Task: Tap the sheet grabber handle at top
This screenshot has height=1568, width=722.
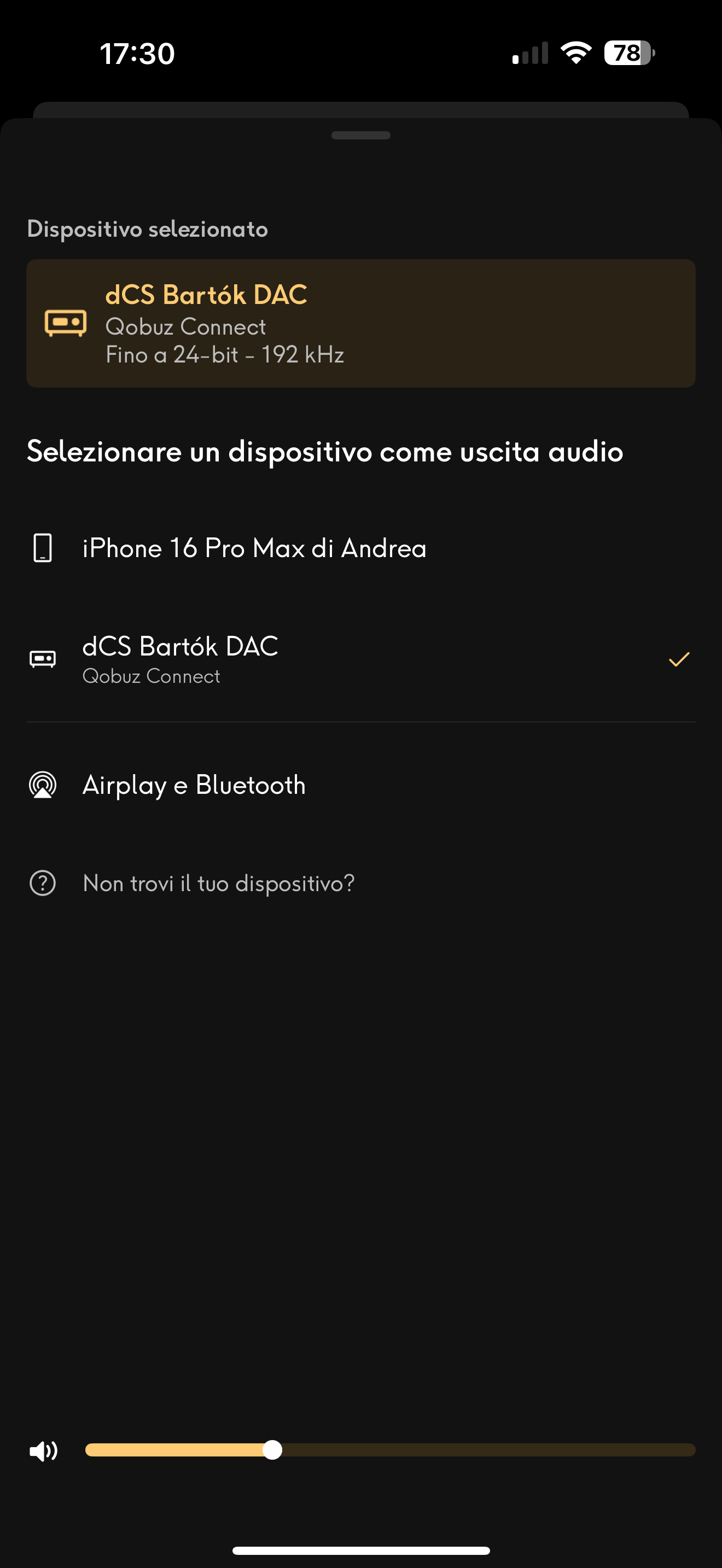Action: [360, 135]
